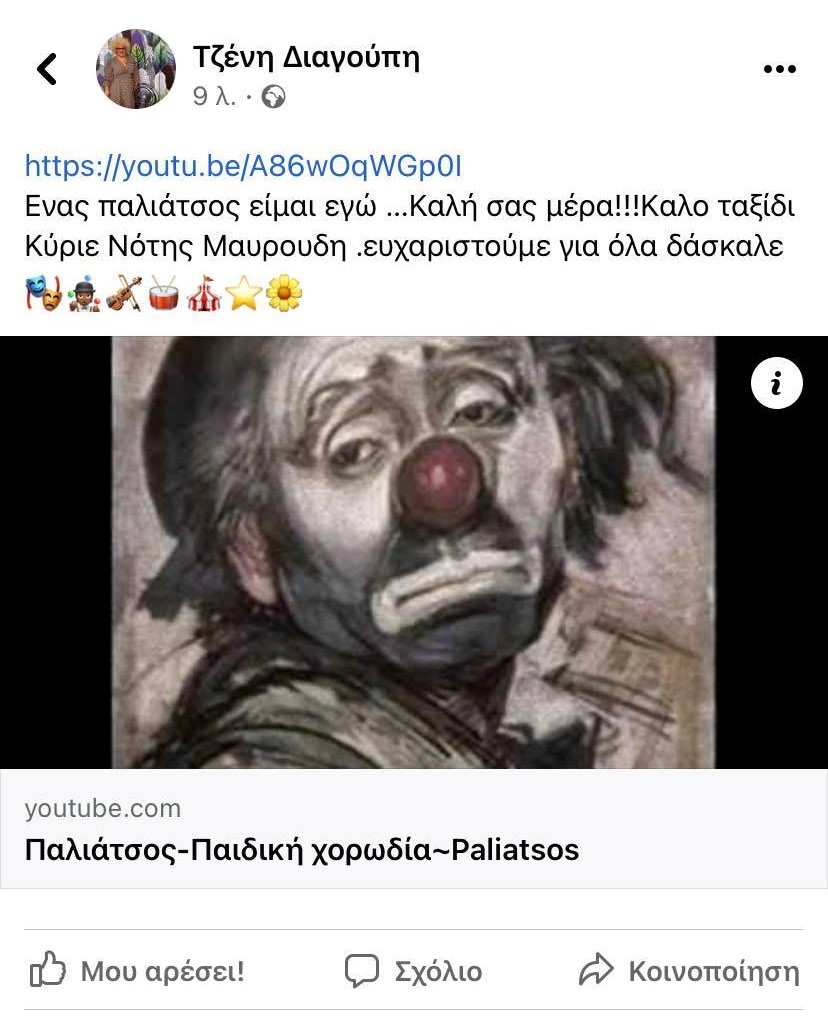
Task: Tap the info icon on the video preview
Action: pyautogui.click(x=777, y=383)
